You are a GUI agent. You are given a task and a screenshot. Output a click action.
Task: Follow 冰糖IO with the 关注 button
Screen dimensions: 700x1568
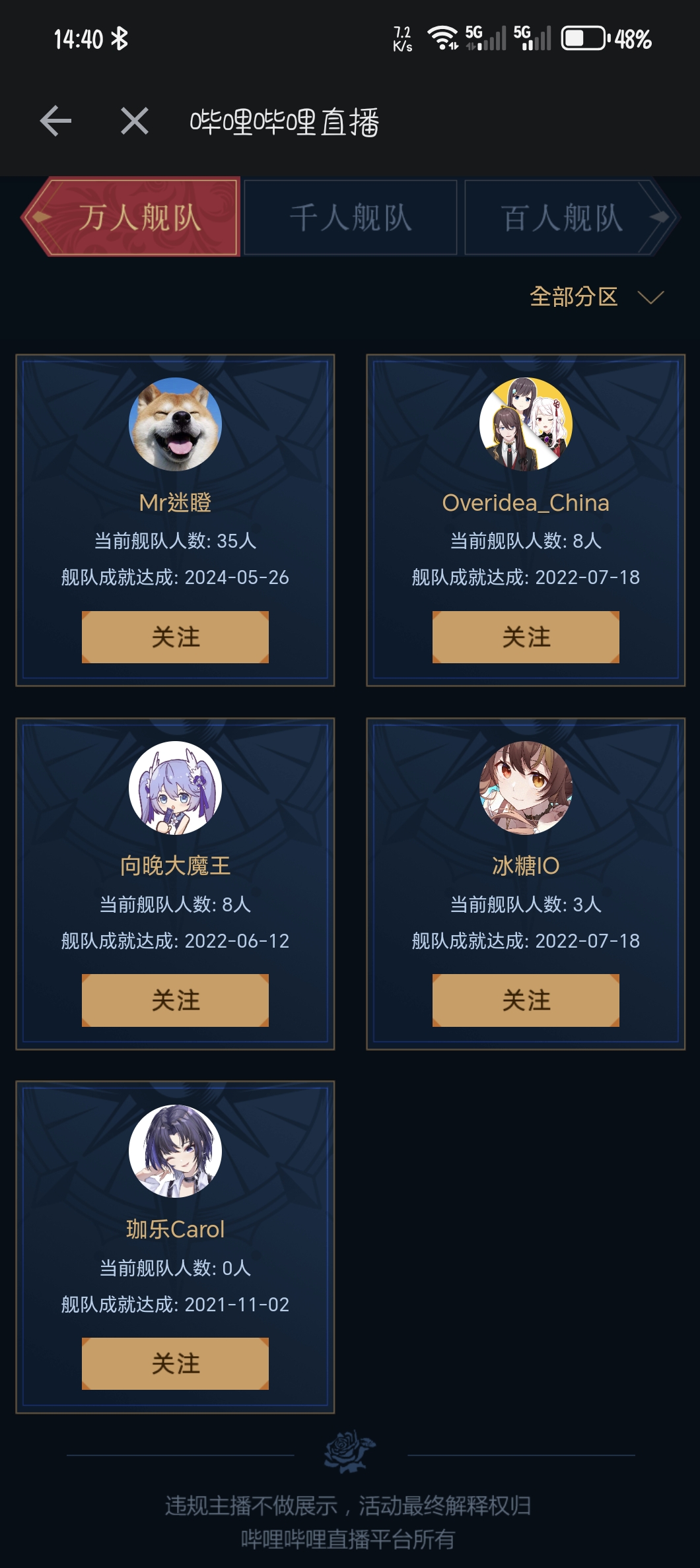click(x=526, y=1000)
